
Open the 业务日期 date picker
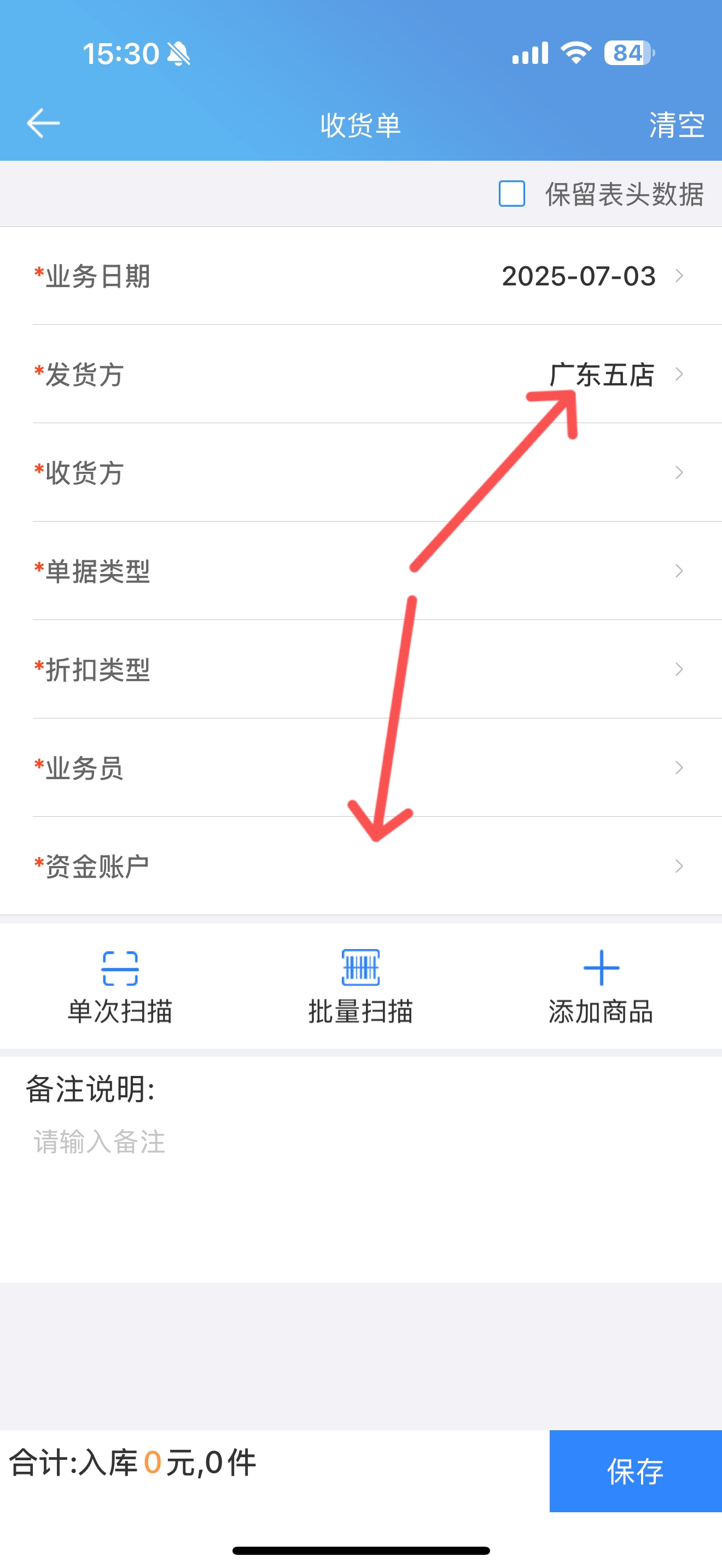pos(361,276)
